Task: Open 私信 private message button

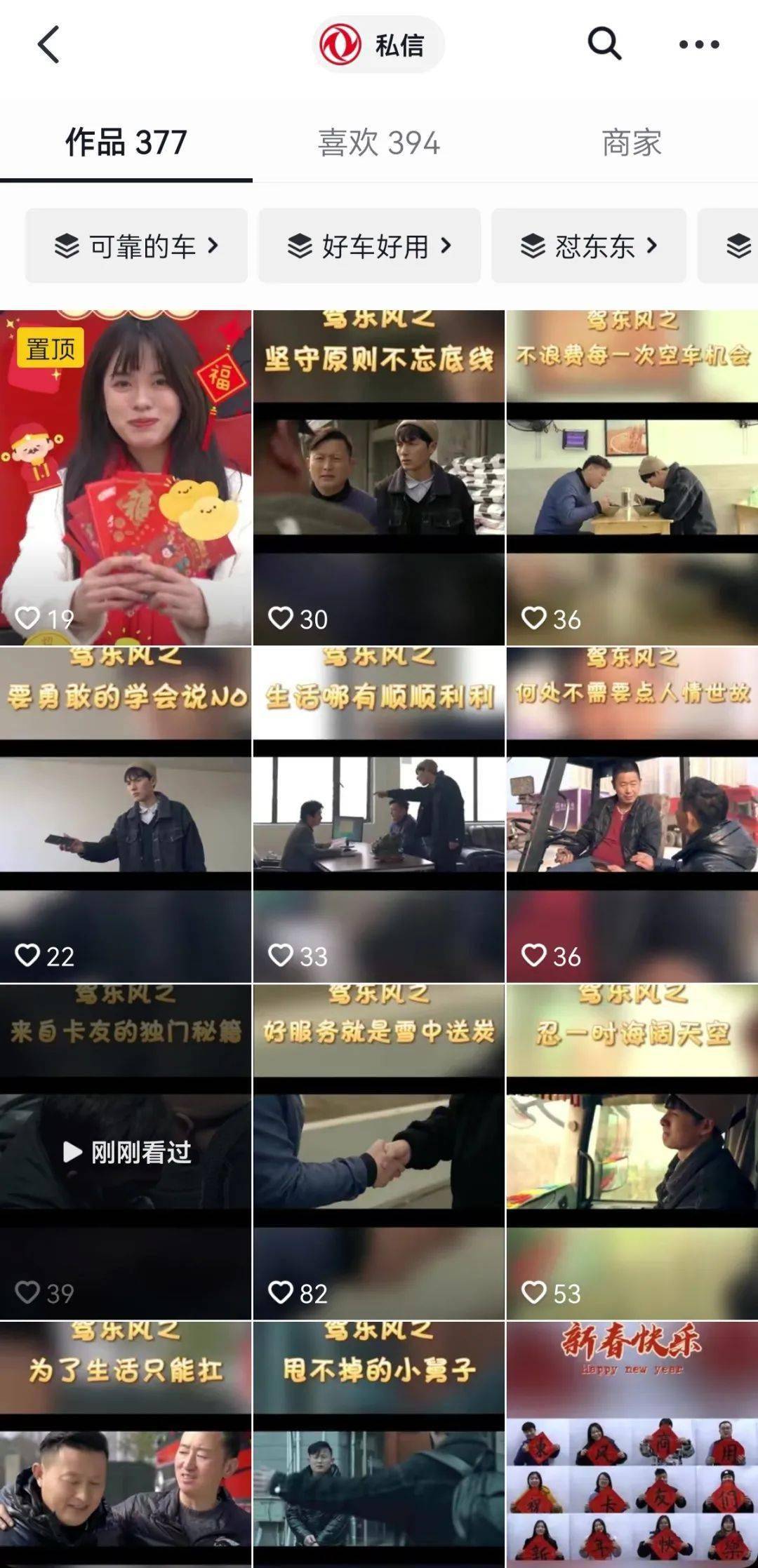Action: [x=378, y=45]
